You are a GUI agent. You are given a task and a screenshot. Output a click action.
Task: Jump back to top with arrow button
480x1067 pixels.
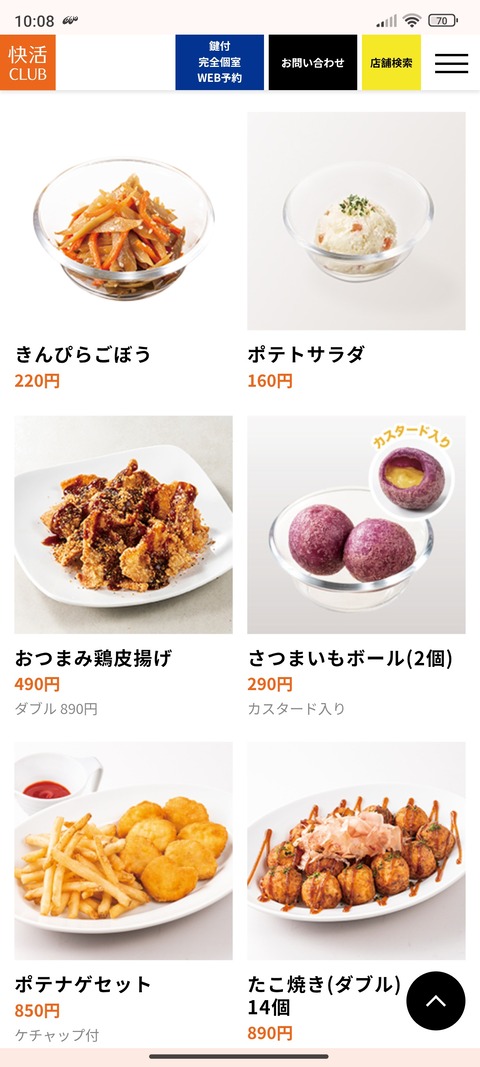click(x=436, y=1001)
